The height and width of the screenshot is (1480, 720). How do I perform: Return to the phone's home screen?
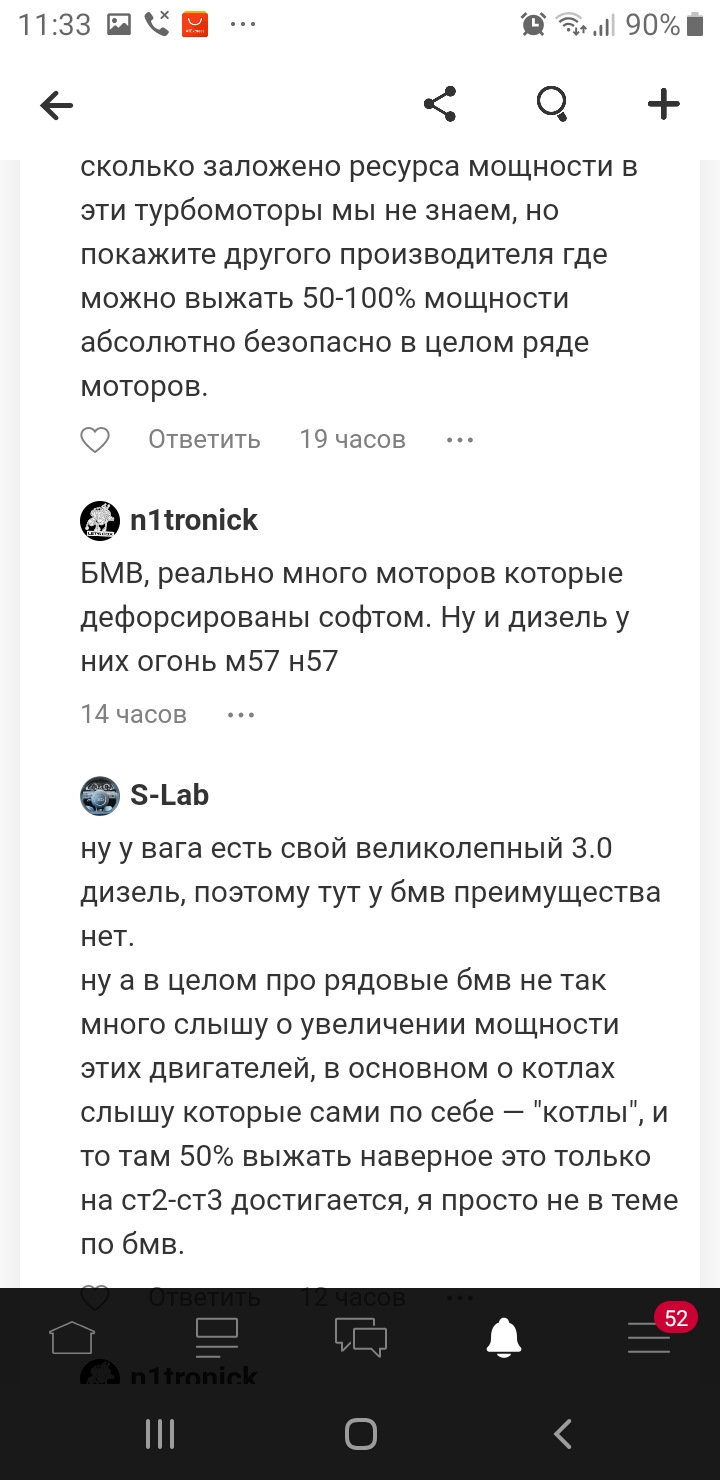click(360, 1434)
